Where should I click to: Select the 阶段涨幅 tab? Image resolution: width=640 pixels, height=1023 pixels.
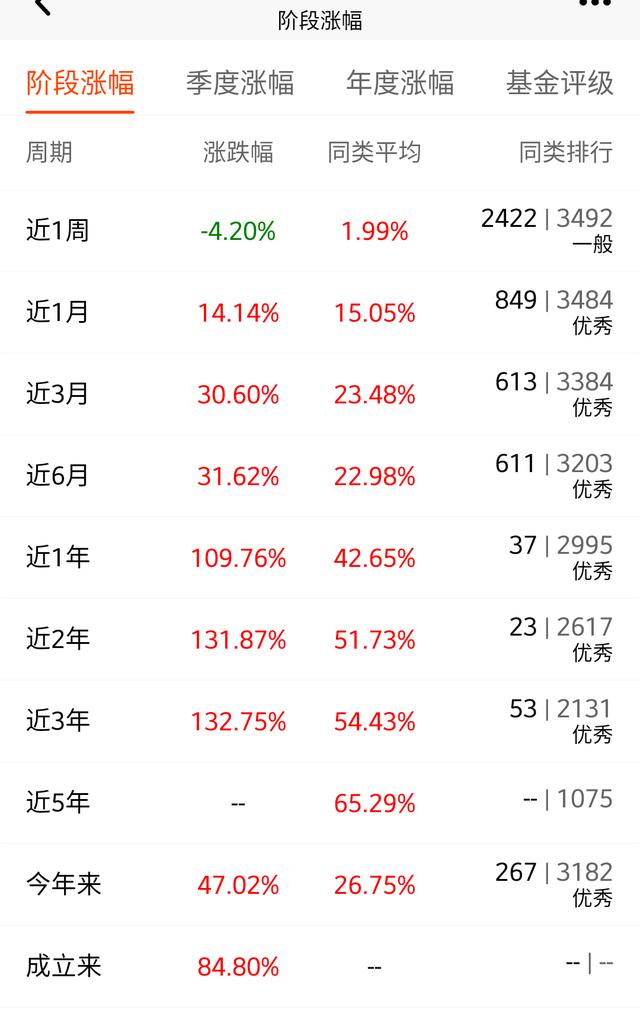(x=80, y=83)
